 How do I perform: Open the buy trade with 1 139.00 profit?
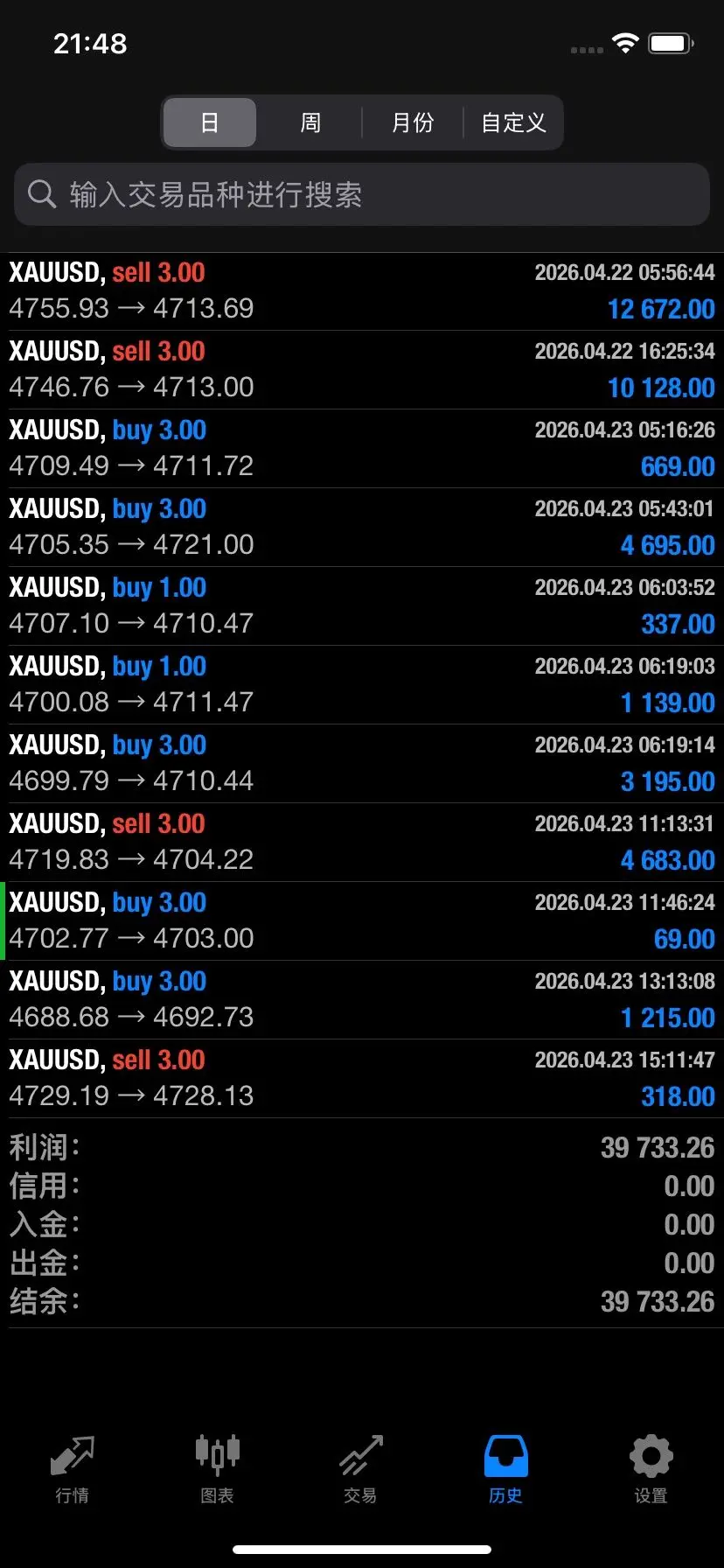click(x=362, y=685)
